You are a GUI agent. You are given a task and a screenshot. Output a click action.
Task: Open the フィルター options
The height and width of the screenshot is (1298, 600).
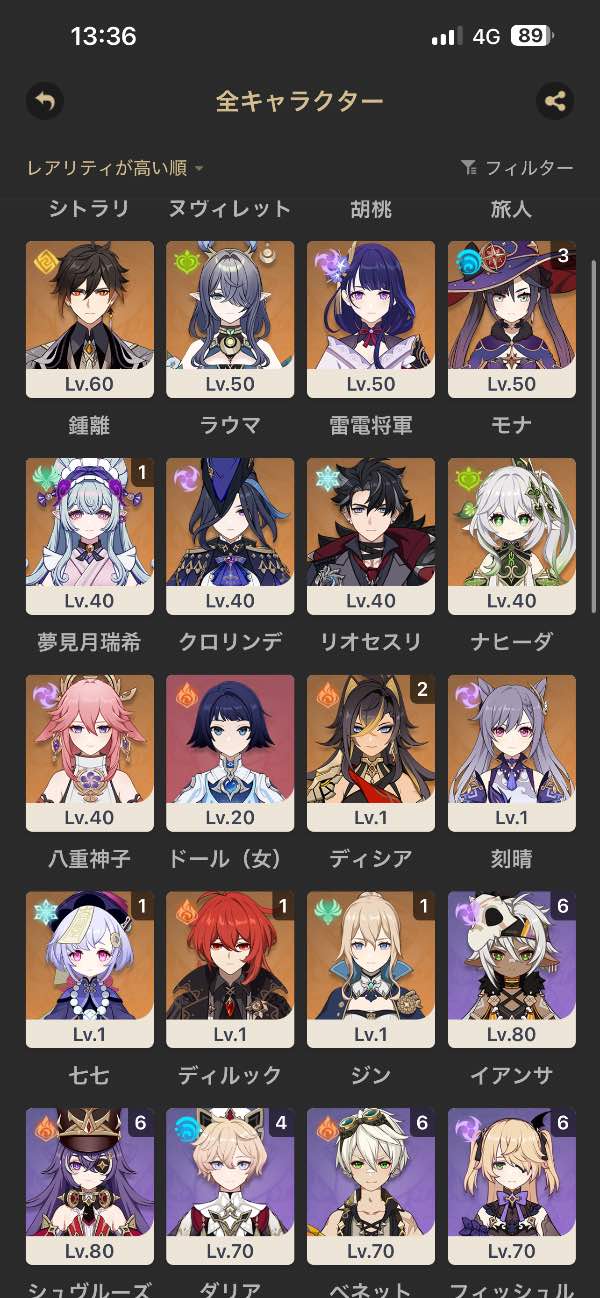(x=517, y=168)
